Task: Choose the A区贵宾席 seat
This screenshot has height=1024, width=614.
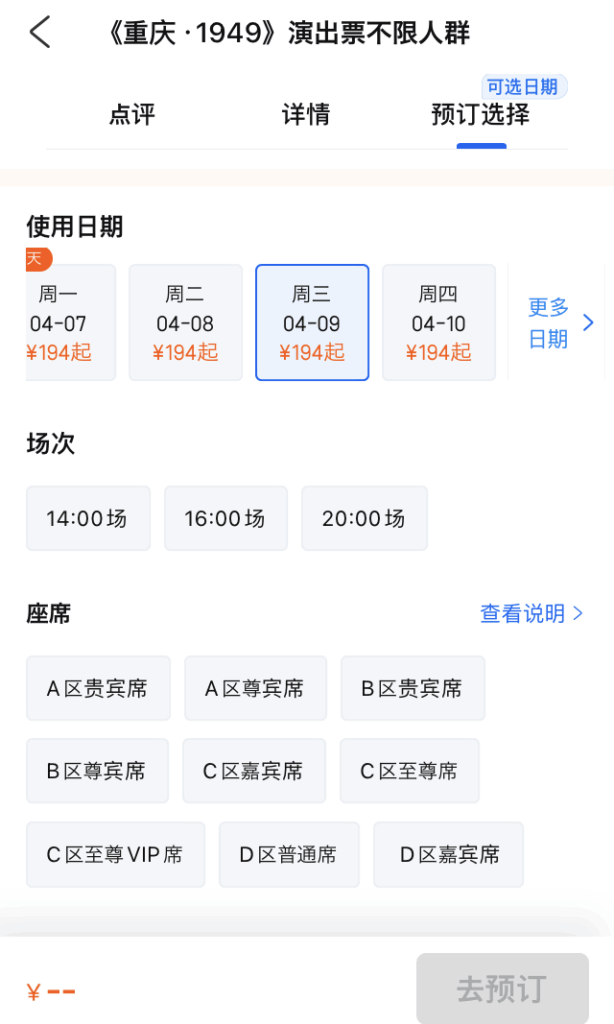Action: 99,688
